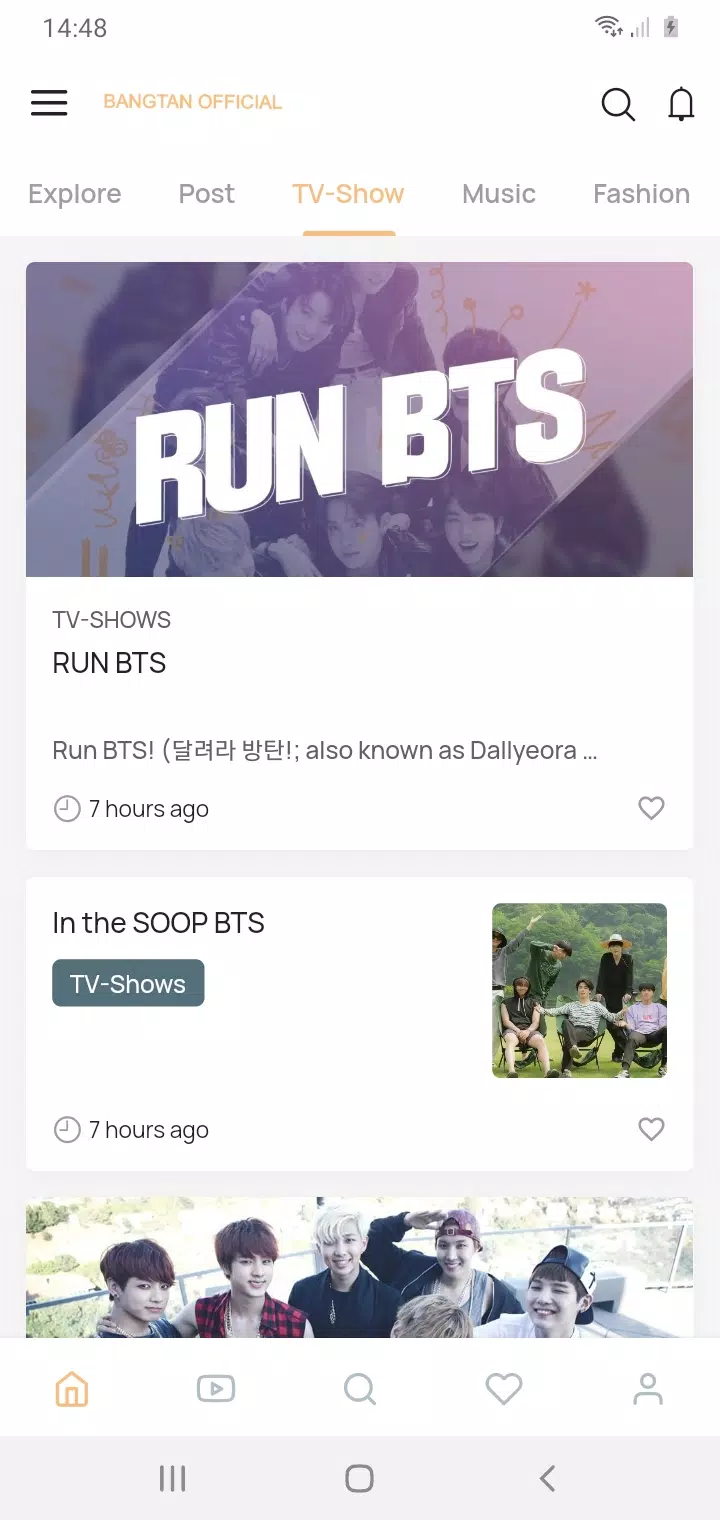Open the hamburger drawer menu
The height and width of the screenshot is (1520, 720).
tap(49, 102)
